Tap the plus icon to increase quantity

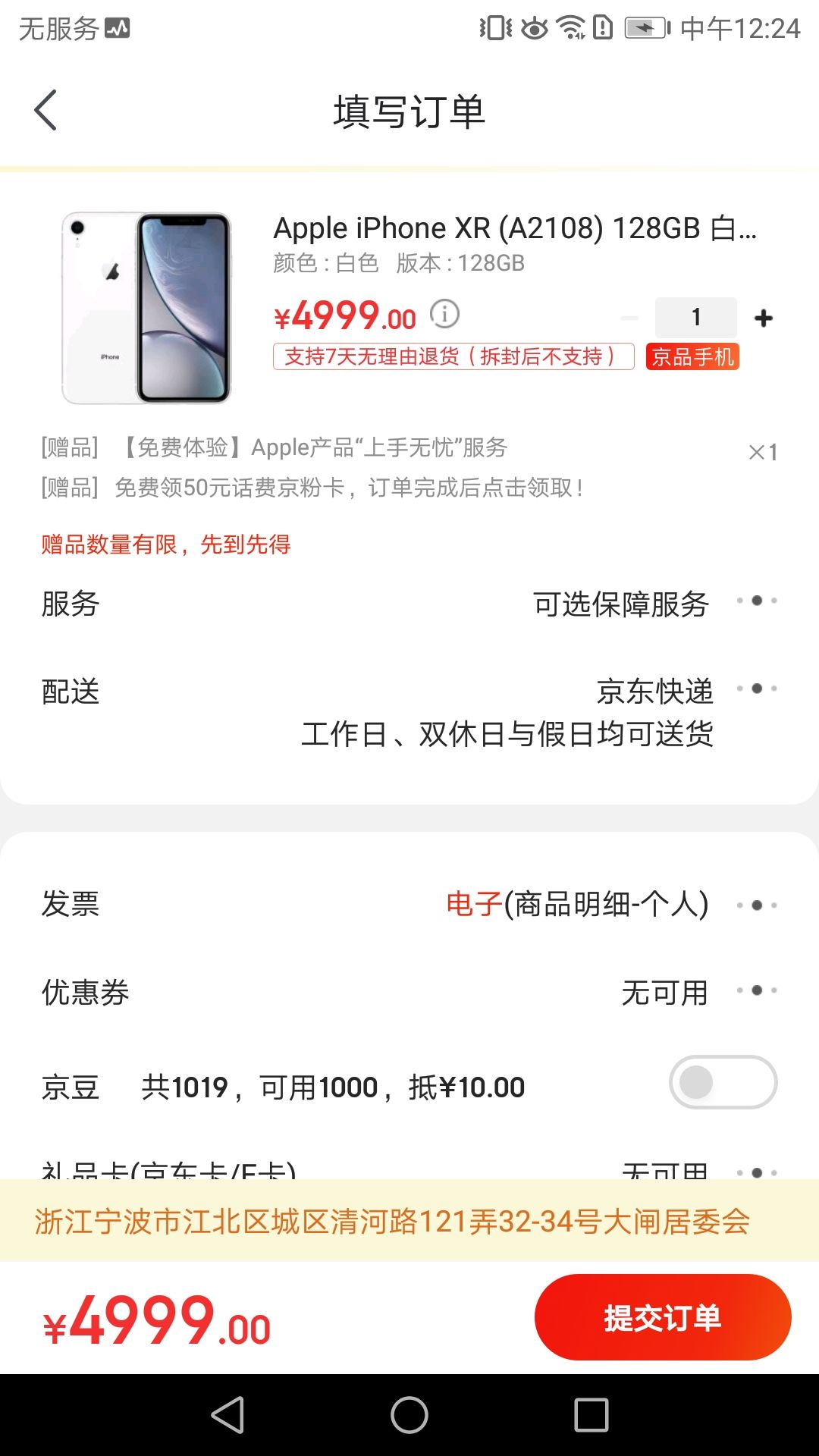coord(763,318)
